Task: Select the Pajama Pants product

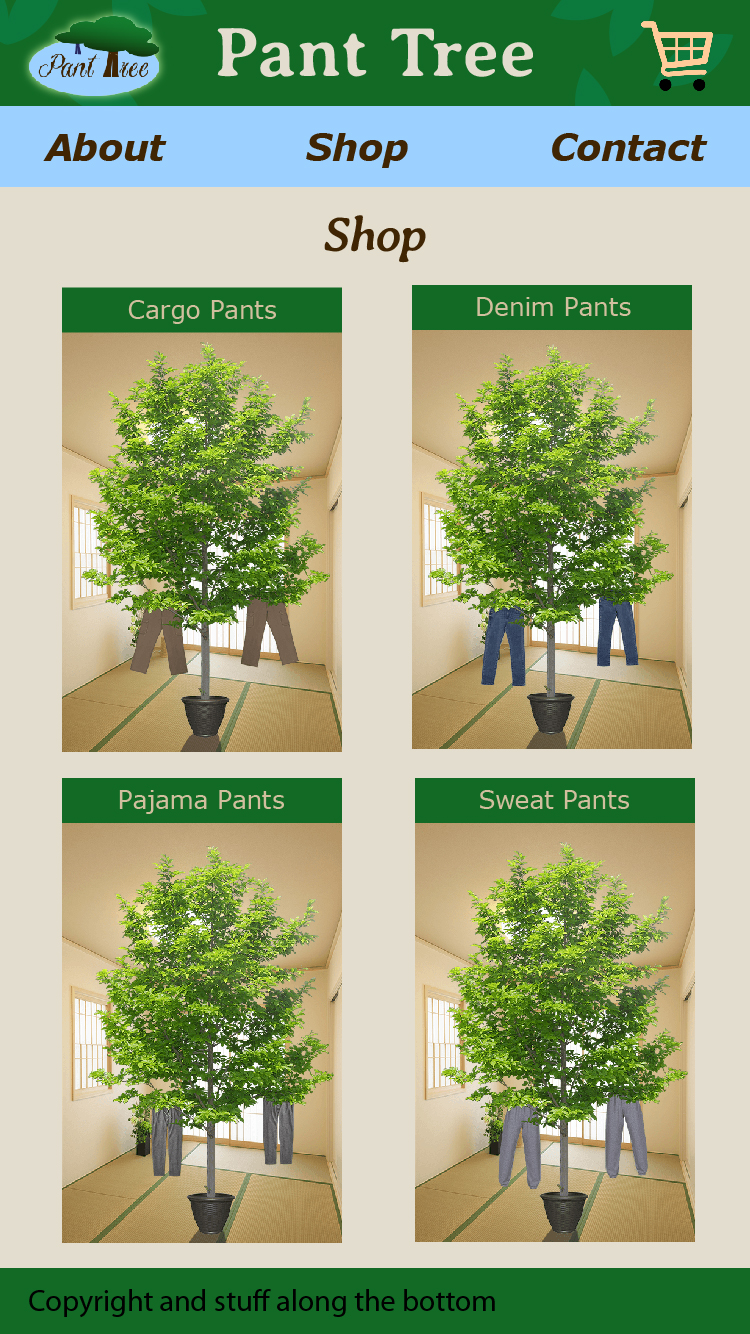Action: pyautogui.click(x=202, y=1011)
